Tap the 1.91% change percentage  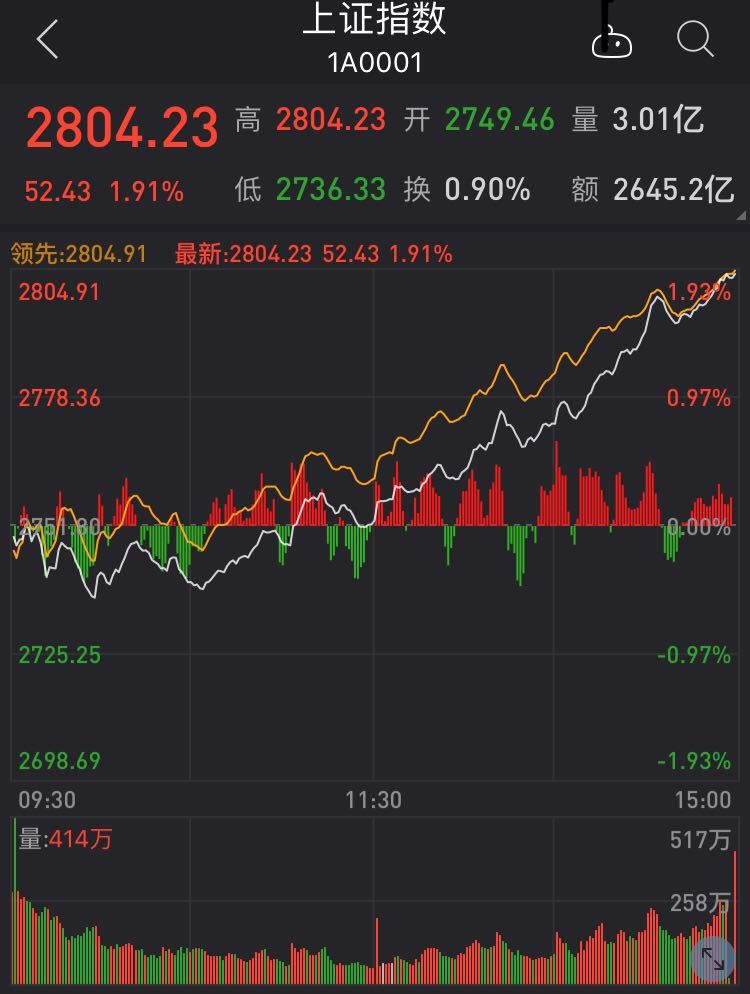(x=146, y=189)
